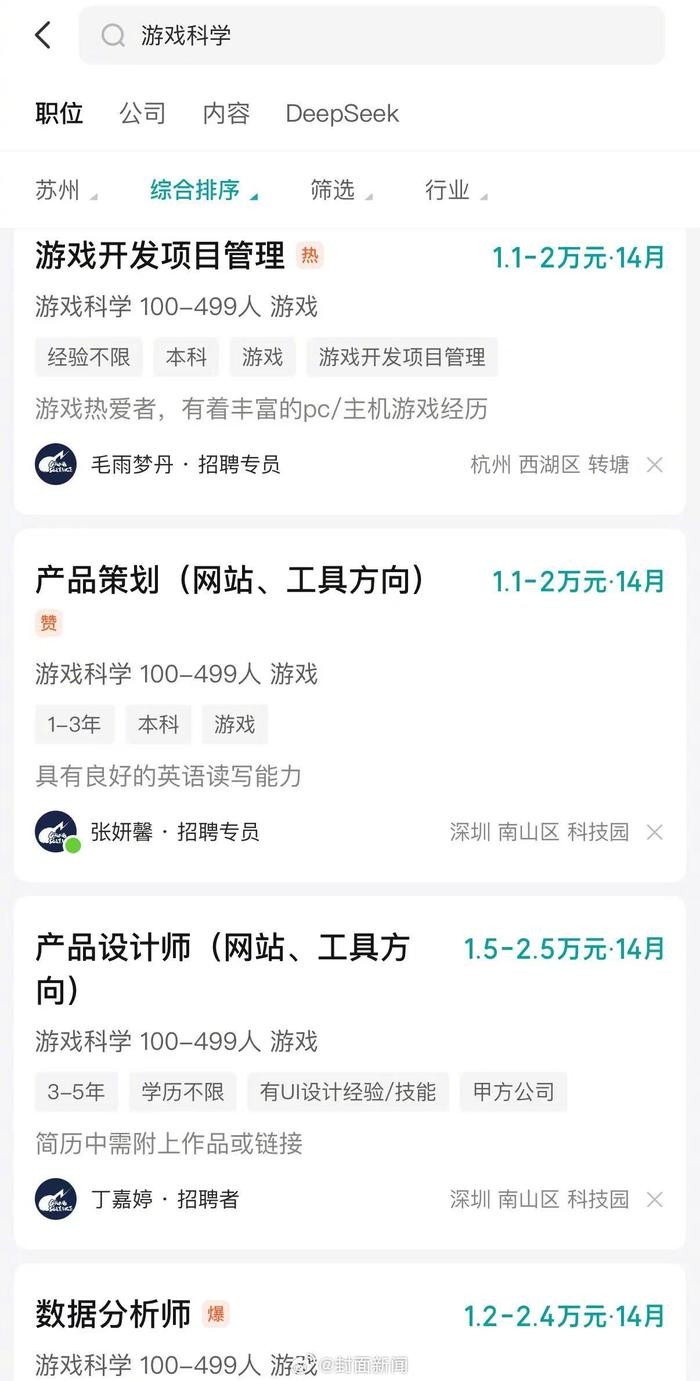Viewport: 700px width, 1381px height.
Task: Open the 行业 industry dropdown
Action: coord(456,190)
